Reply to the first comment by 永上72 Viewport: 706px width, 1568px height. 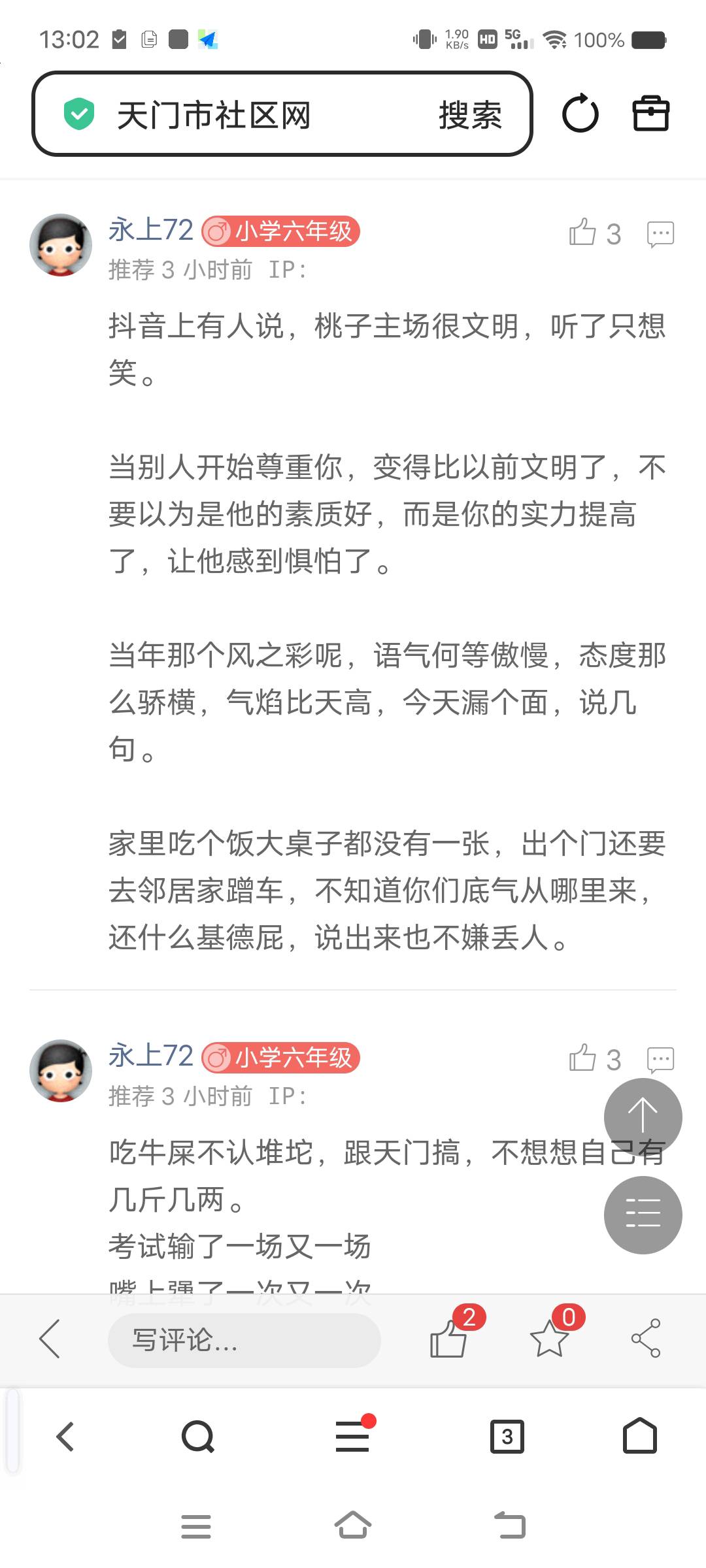[660, 233]
